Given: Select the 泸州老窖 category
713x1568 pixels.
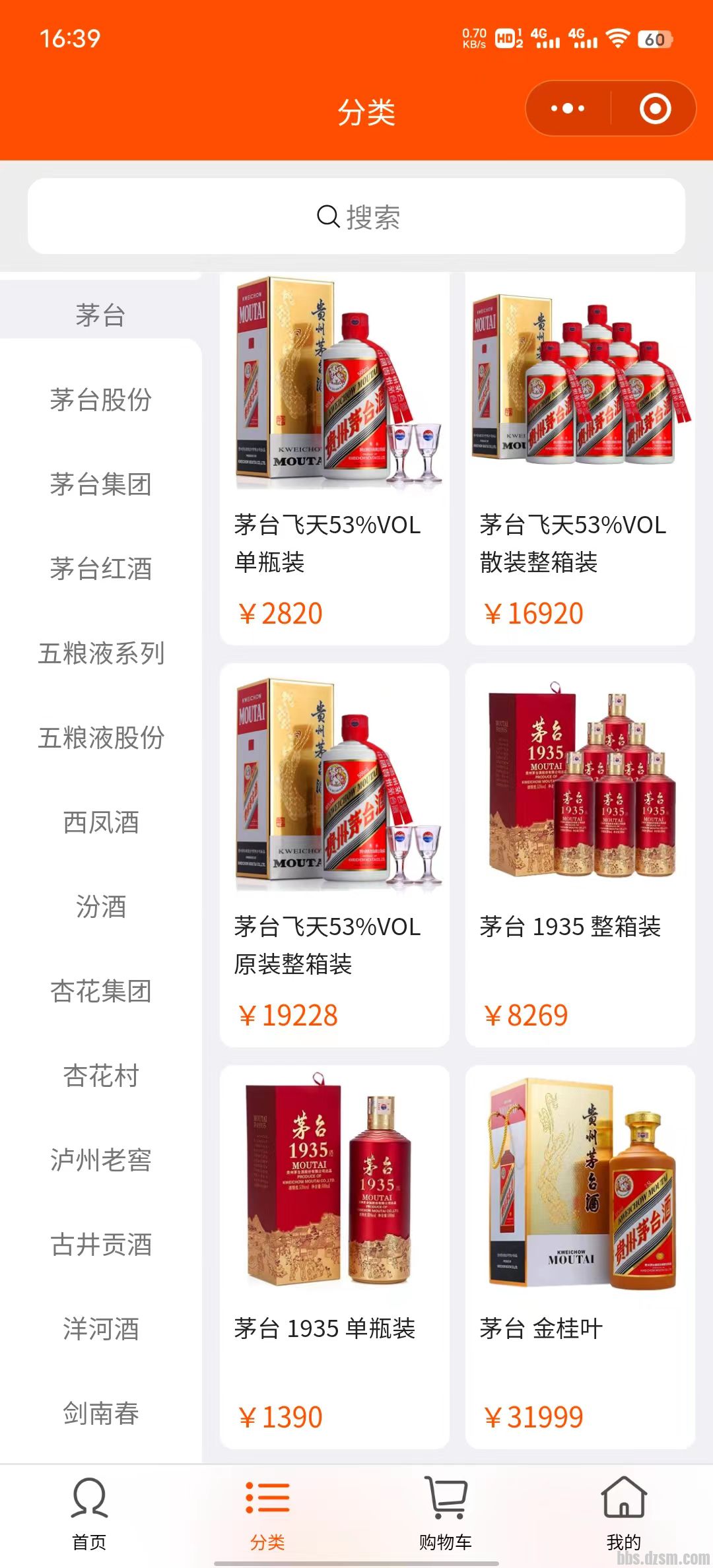Looking at the screenshot, I should (100, 1160).
